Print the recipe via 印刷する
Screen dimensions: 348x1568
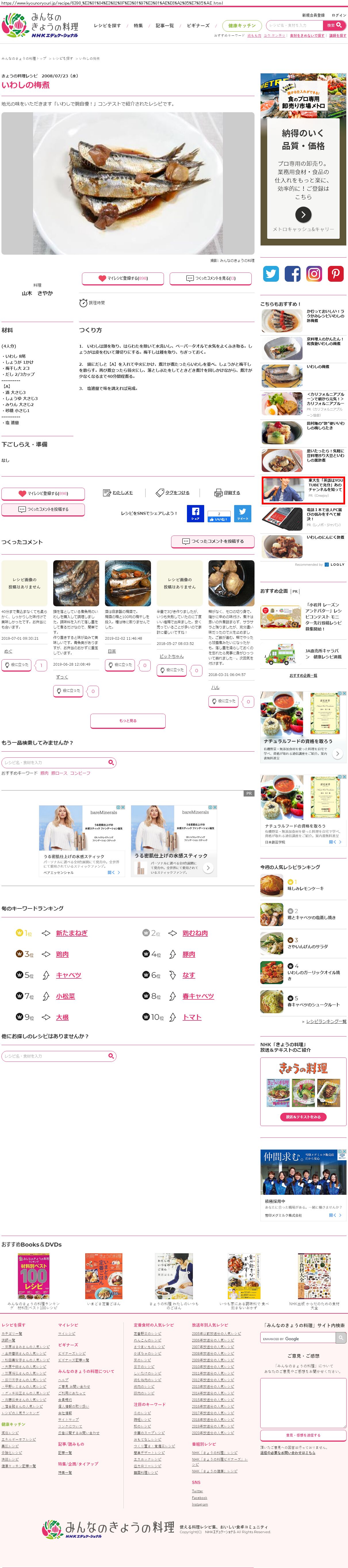(227, 492)
